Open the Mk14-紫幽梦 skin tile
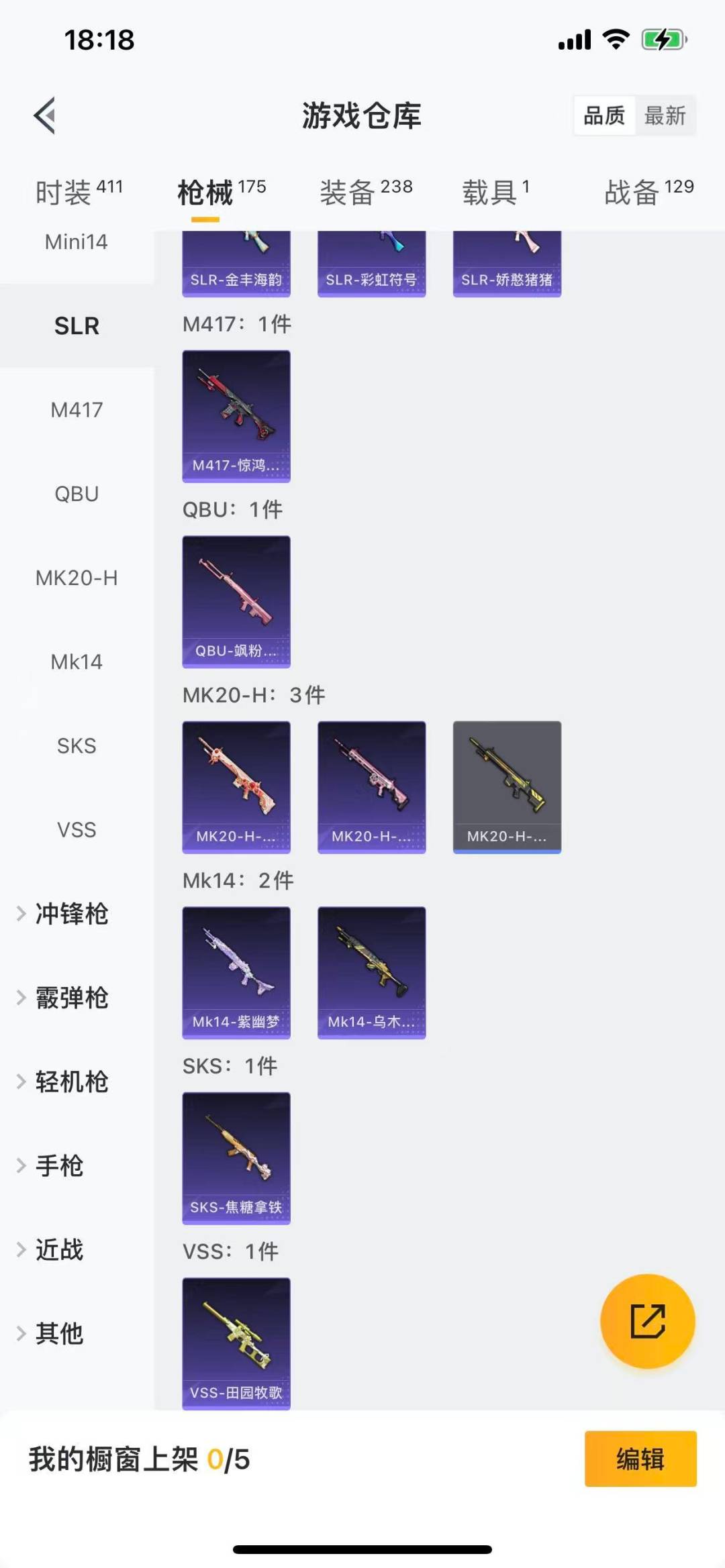Screen dimensions: 725x1568 tap(236, 972)
